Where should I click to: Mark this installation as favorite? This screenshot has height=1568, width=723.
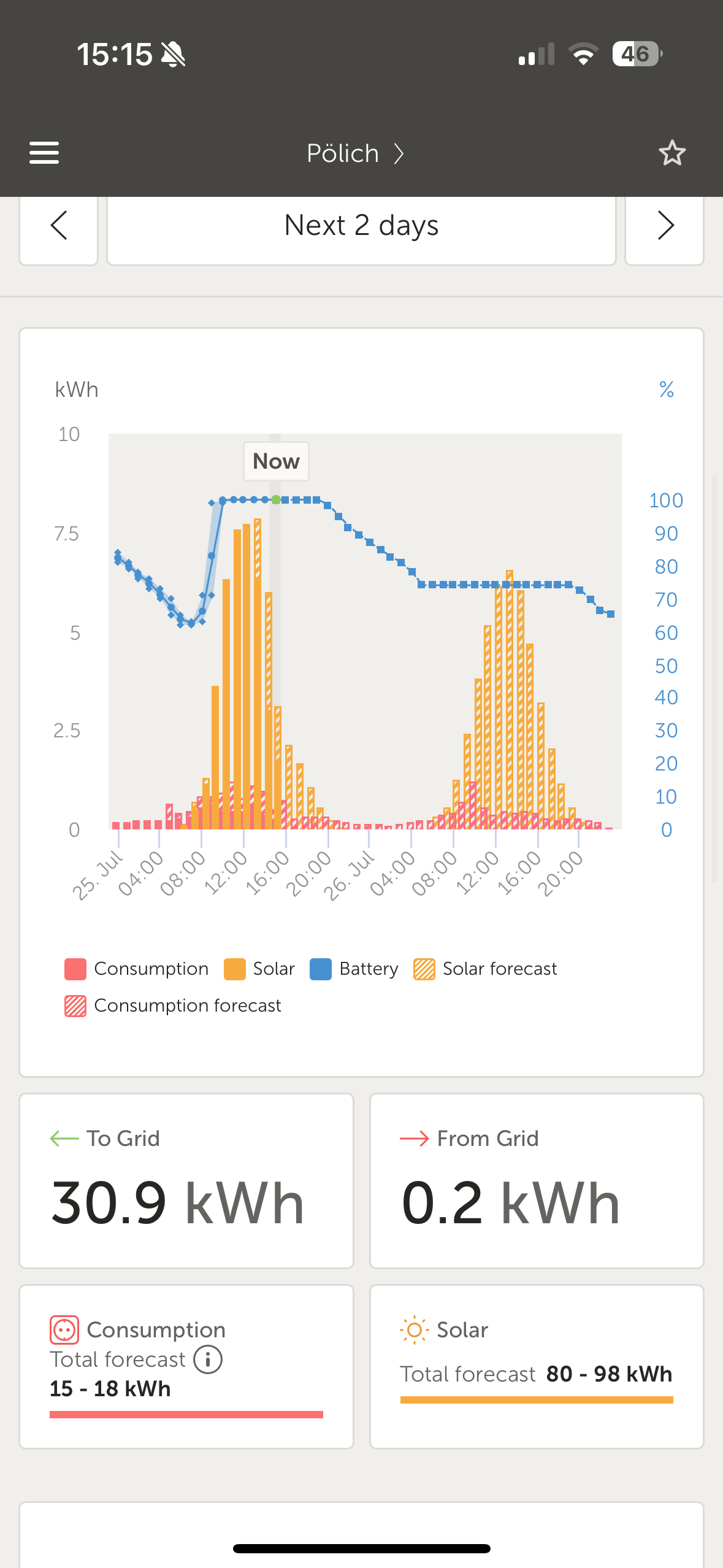(671, 153)
